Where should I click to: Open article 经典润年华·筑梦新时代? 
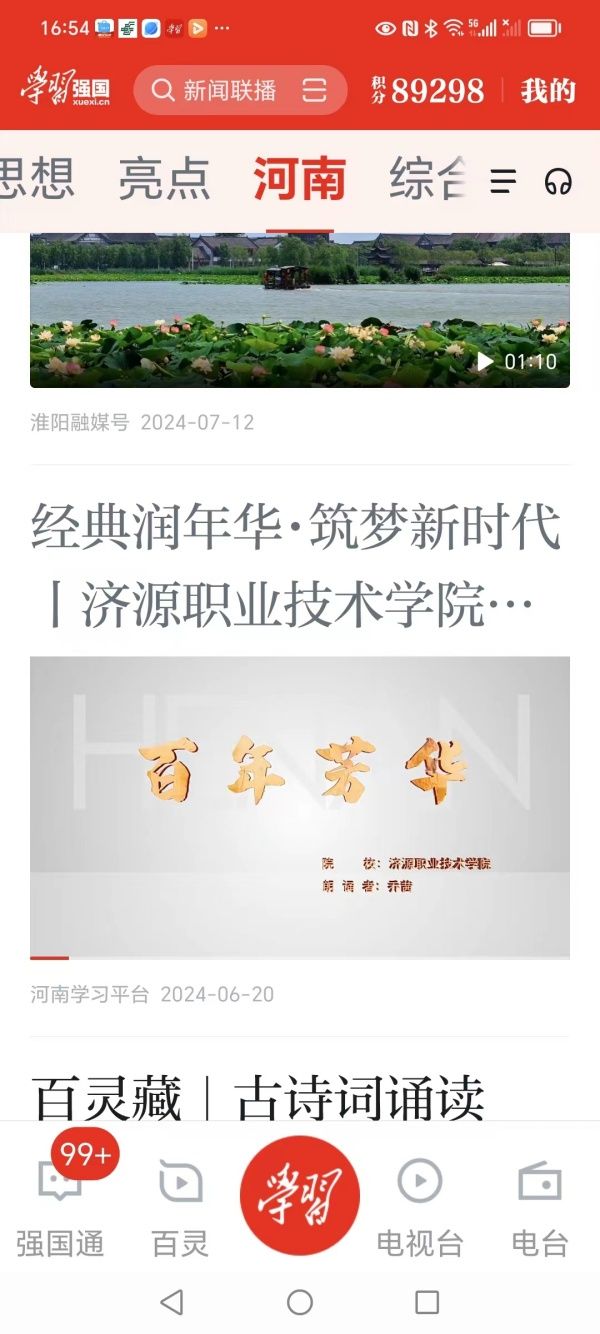[x=295, y=565]
